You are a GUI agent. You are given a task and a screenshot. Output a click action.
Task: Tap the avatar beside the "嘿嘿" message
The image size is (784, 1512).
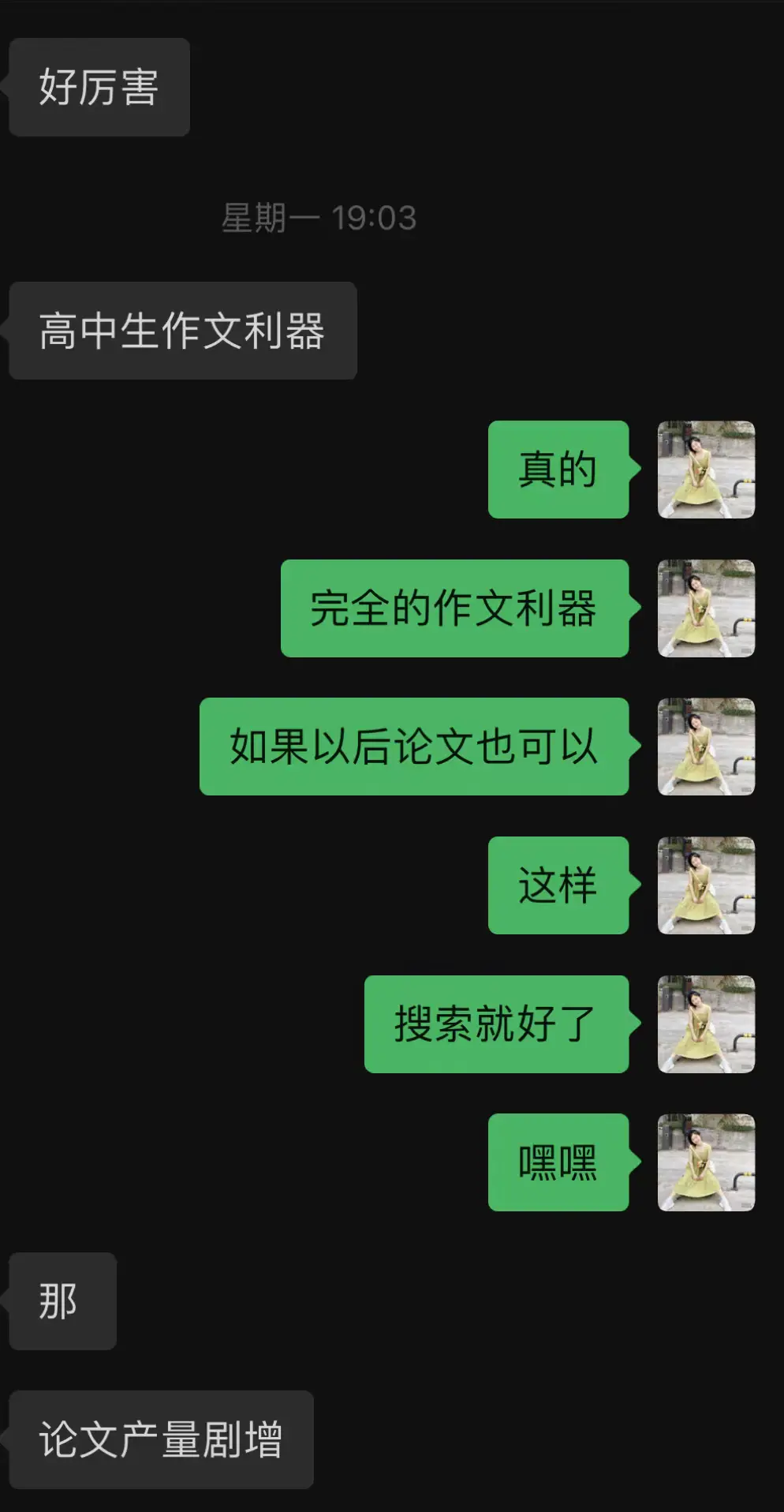706,1162
